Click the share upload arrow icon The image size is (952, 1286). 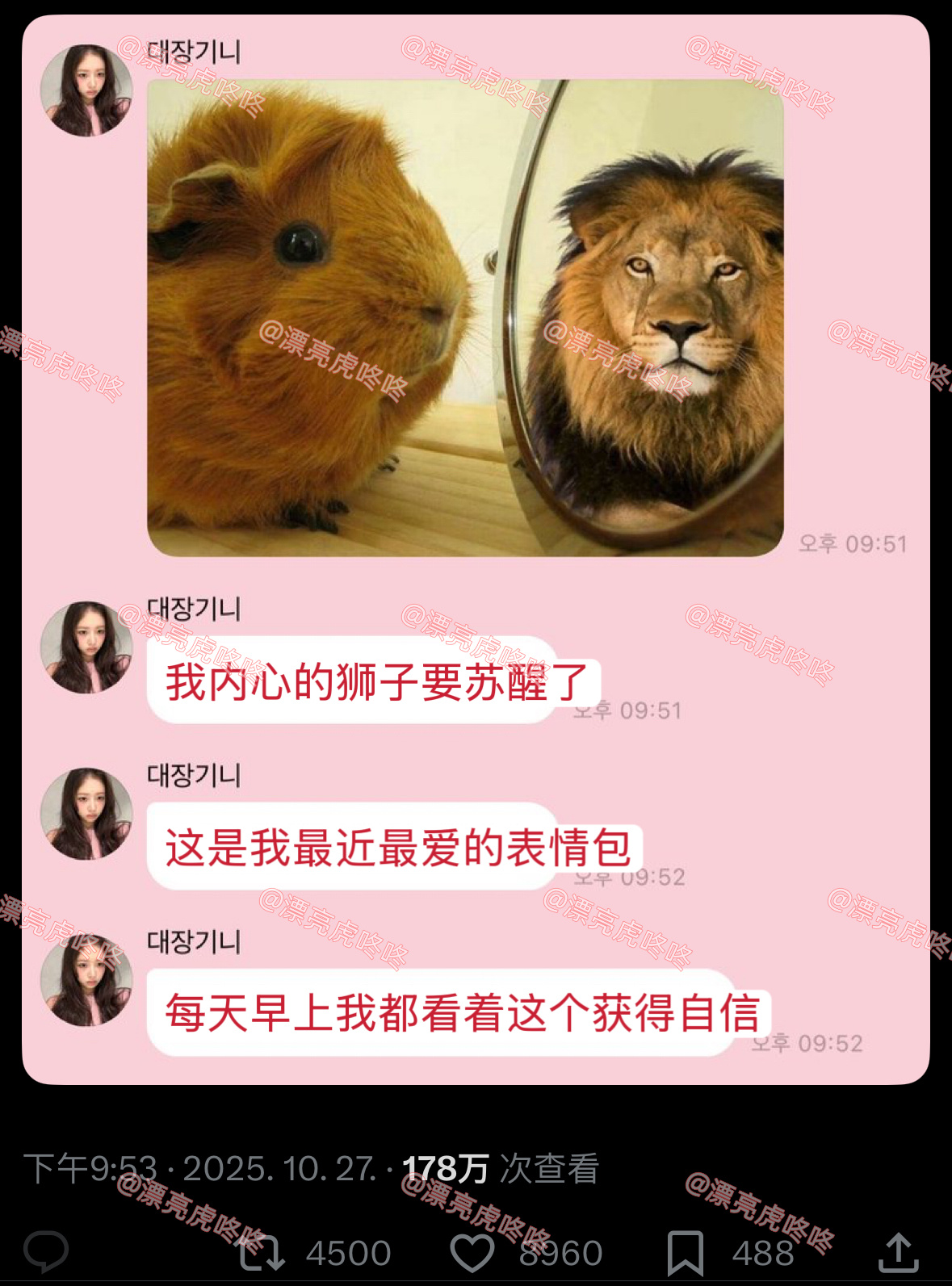coord(900,1253)
